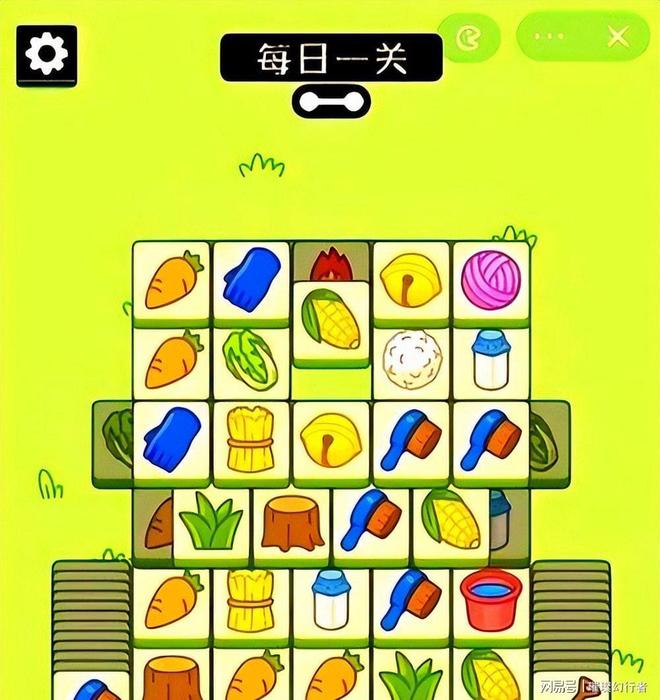660x700 pixels.
Task: Select the red bucket tile
Action: 490,598
